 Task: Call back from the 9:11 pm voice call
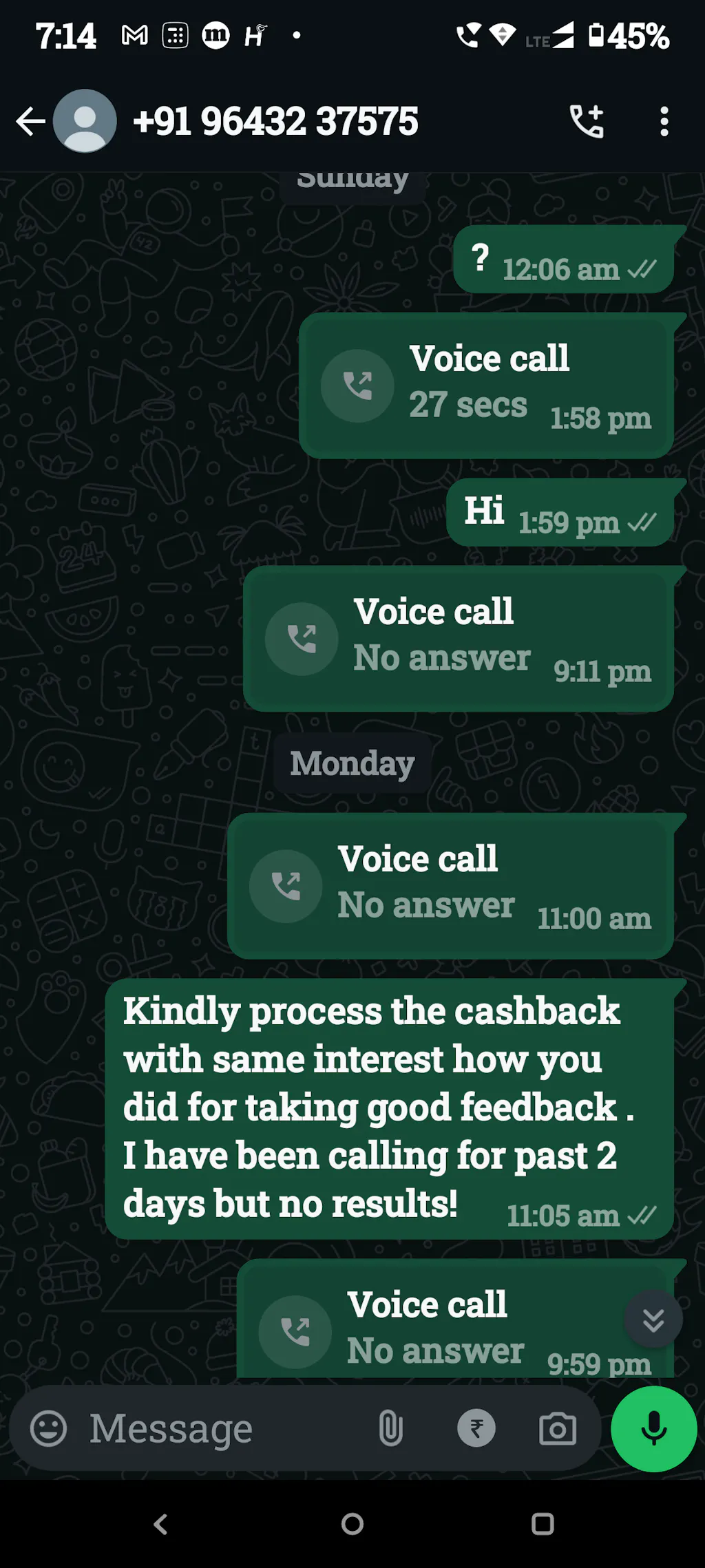(302, 639)
